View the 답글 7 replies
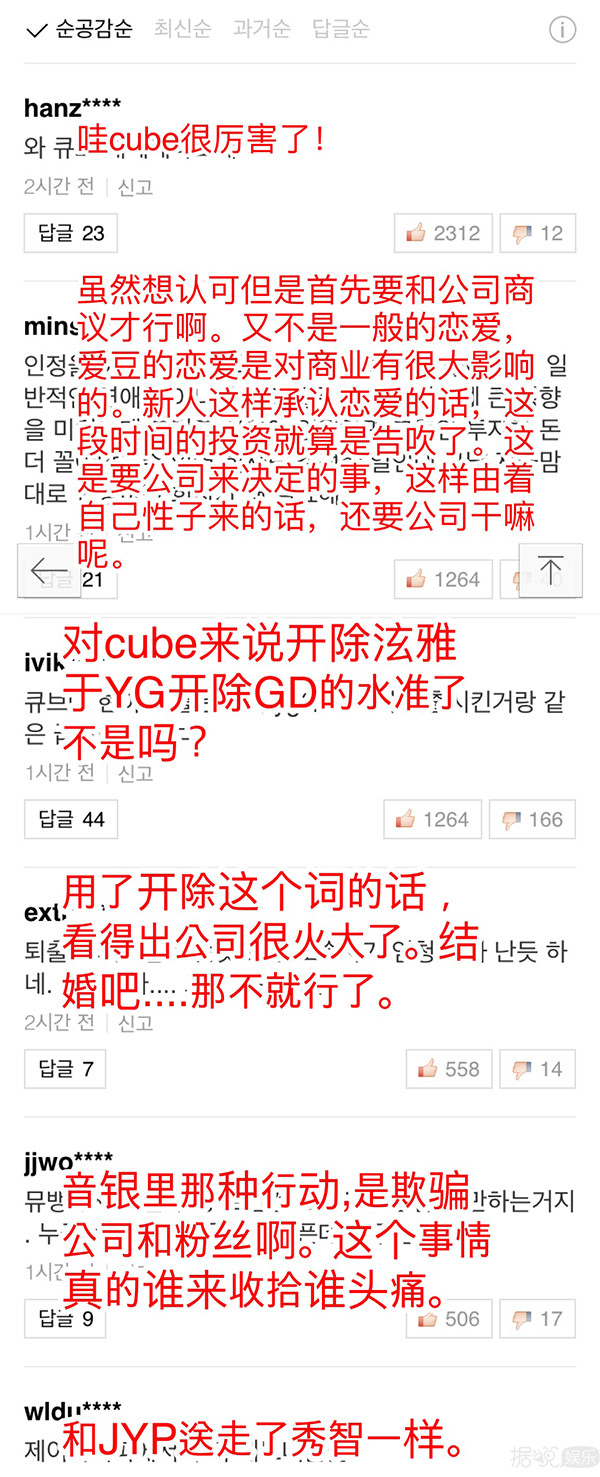The image size is (600, 1477). (x=65, y=1069)
